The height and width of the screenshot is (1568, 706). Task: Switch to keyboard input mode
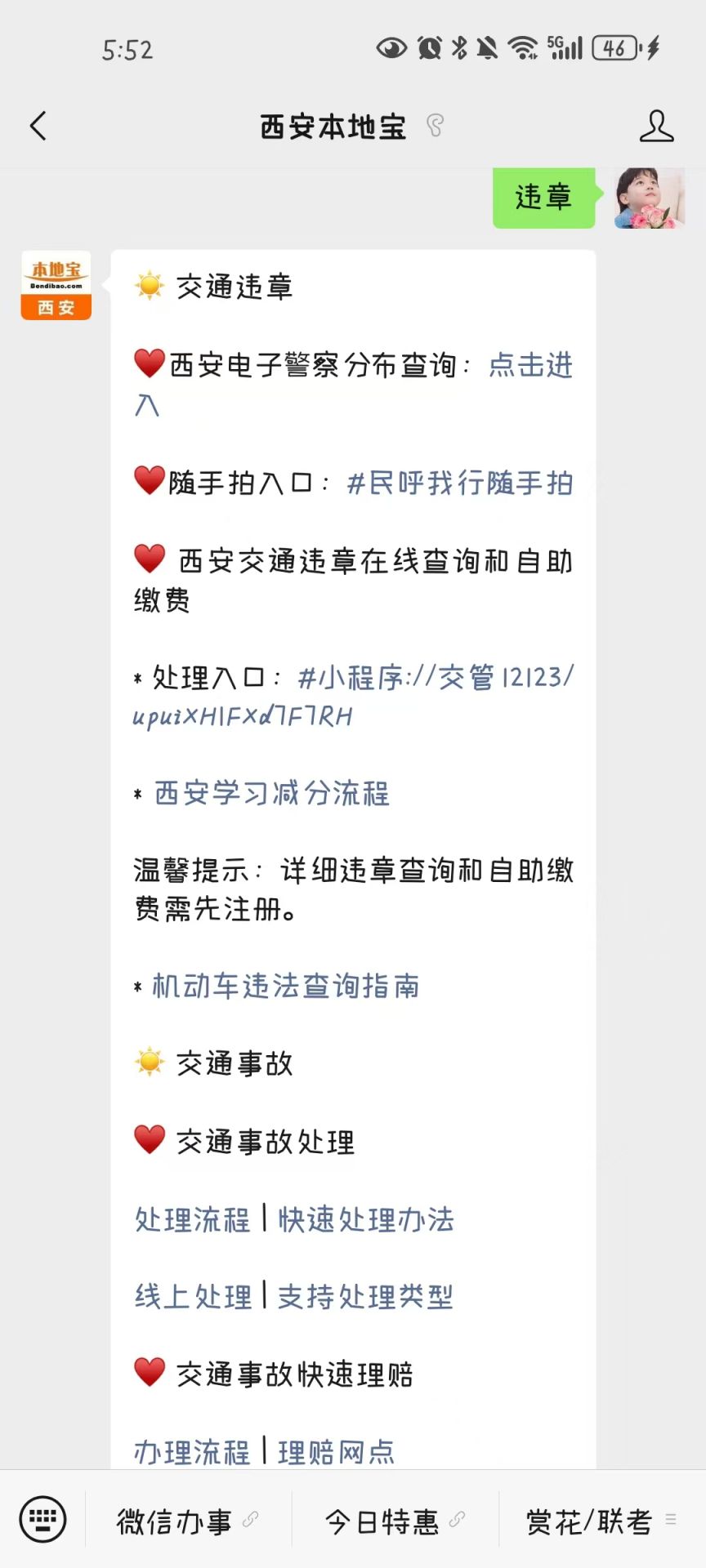42,1520
